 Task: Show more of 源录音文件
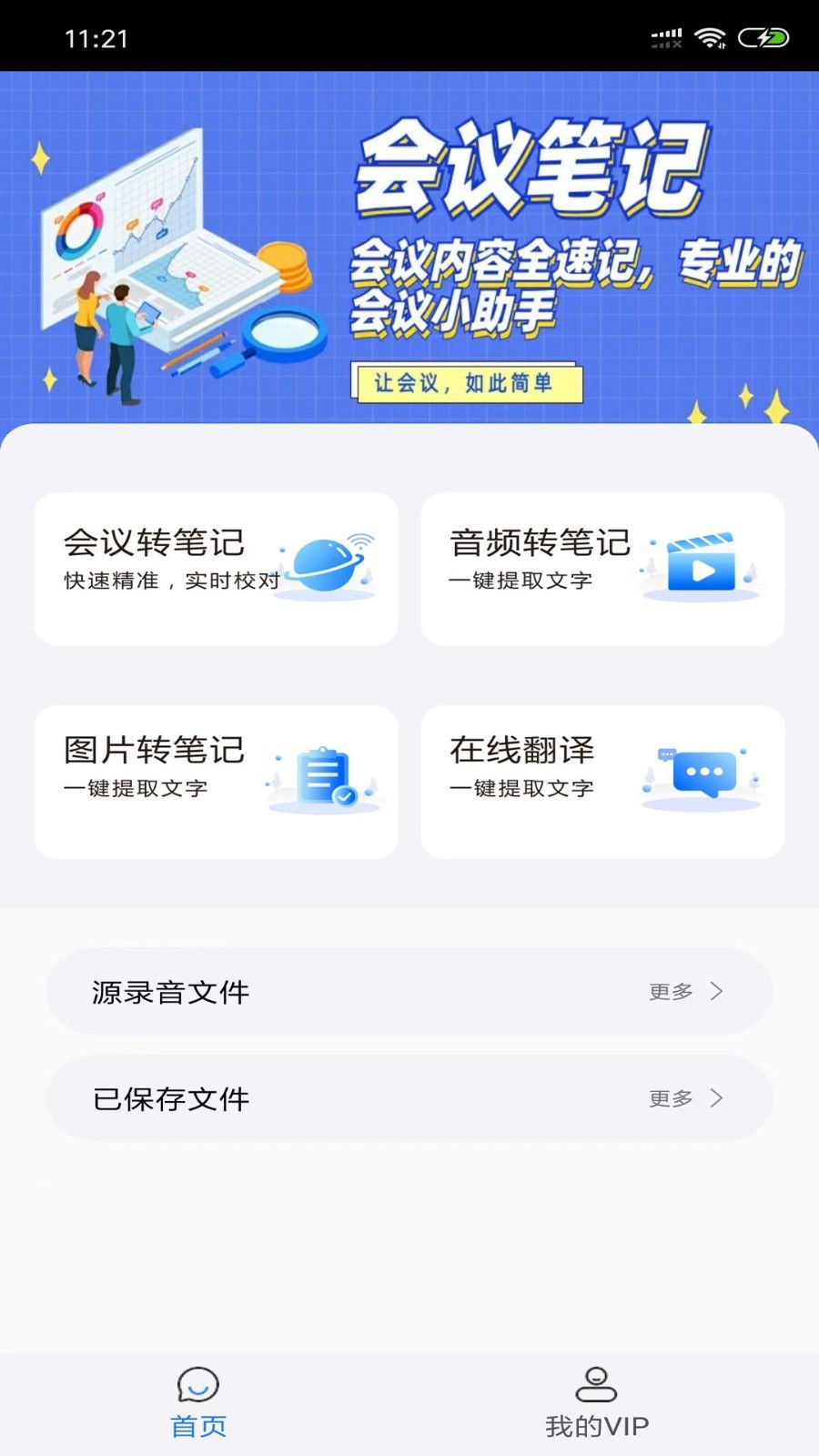pos(686,991)
